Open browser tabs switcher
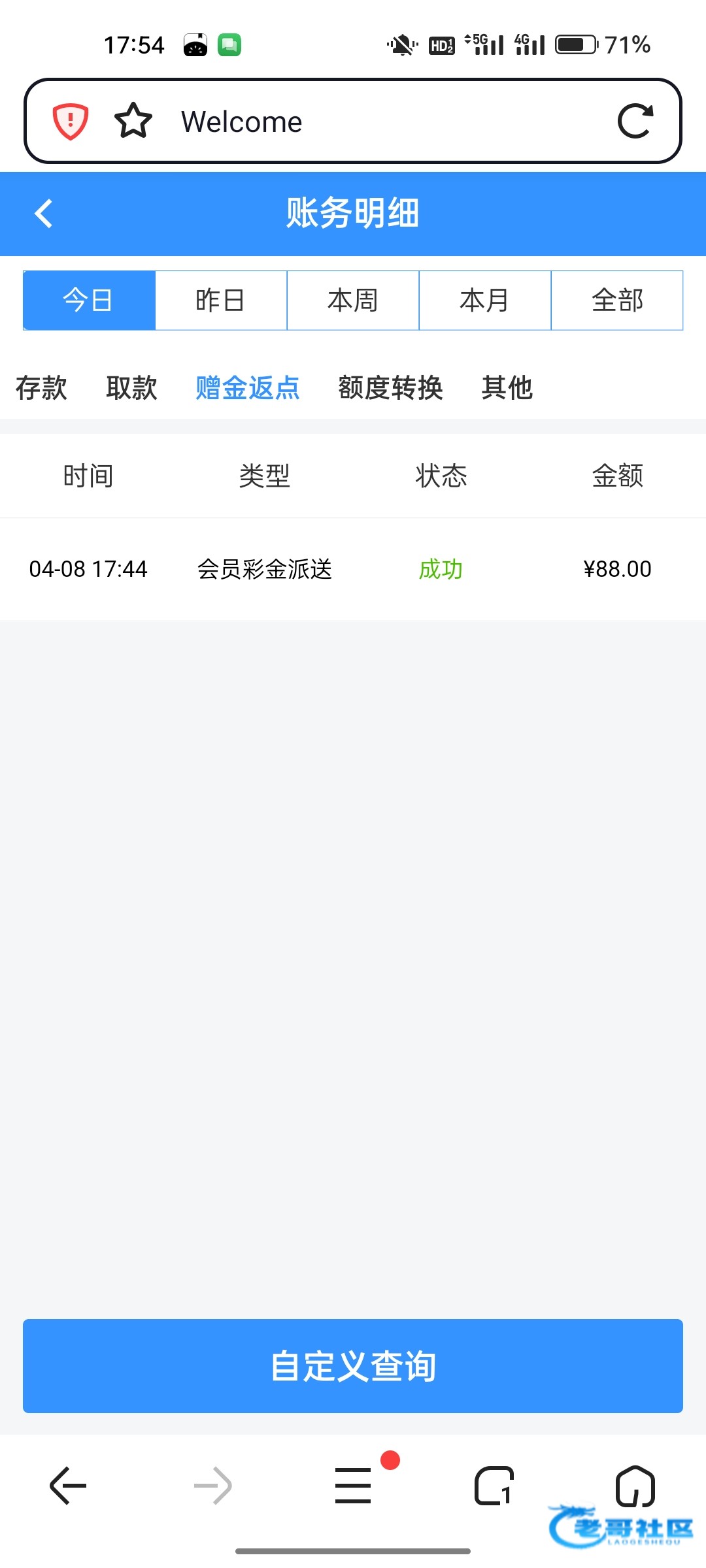706x1568 pixels. 494,1485
